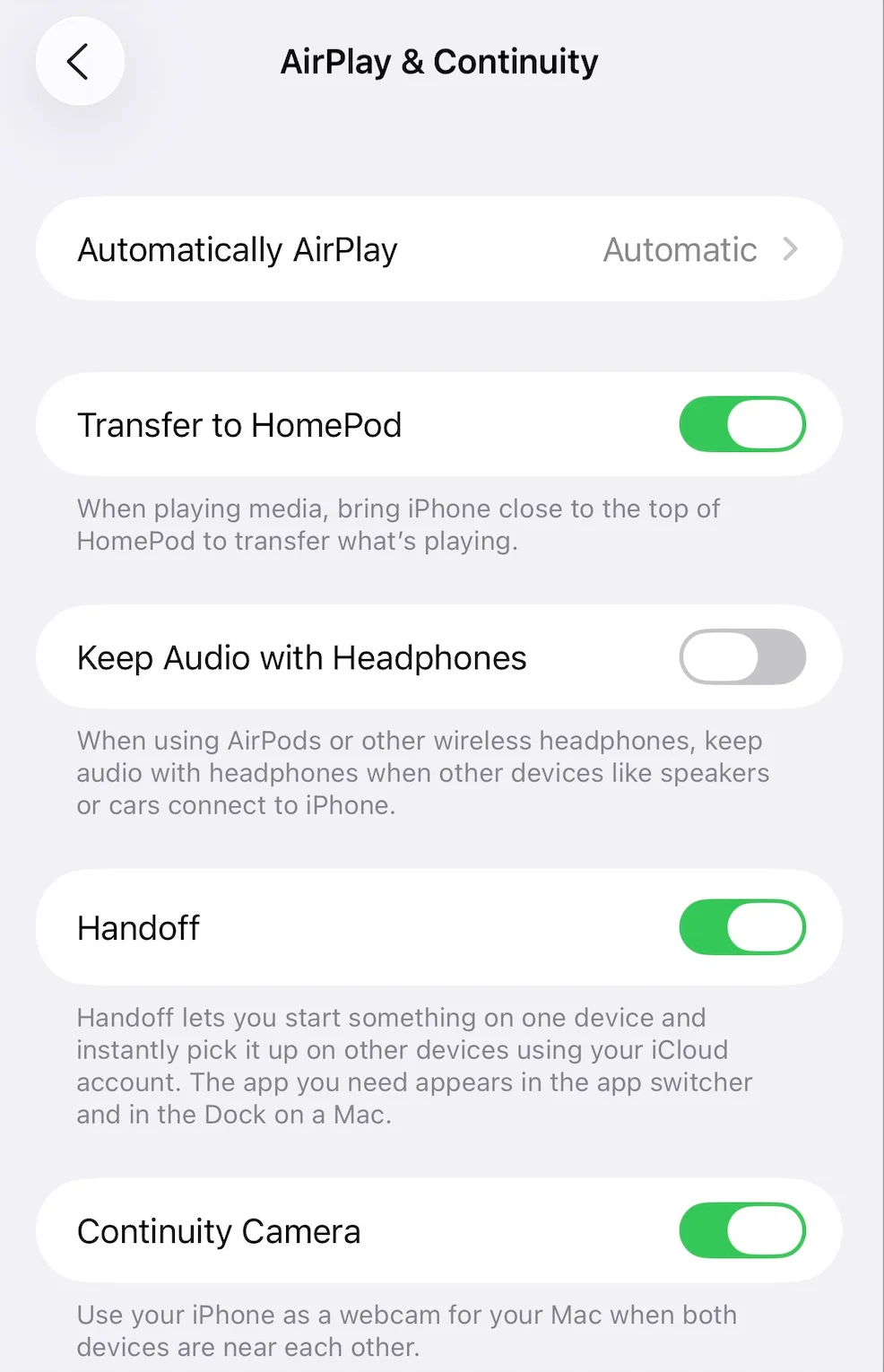Tap the disclosure chevron beside Automatic
Screen dimensions: 884x1372
coord(789,249)
